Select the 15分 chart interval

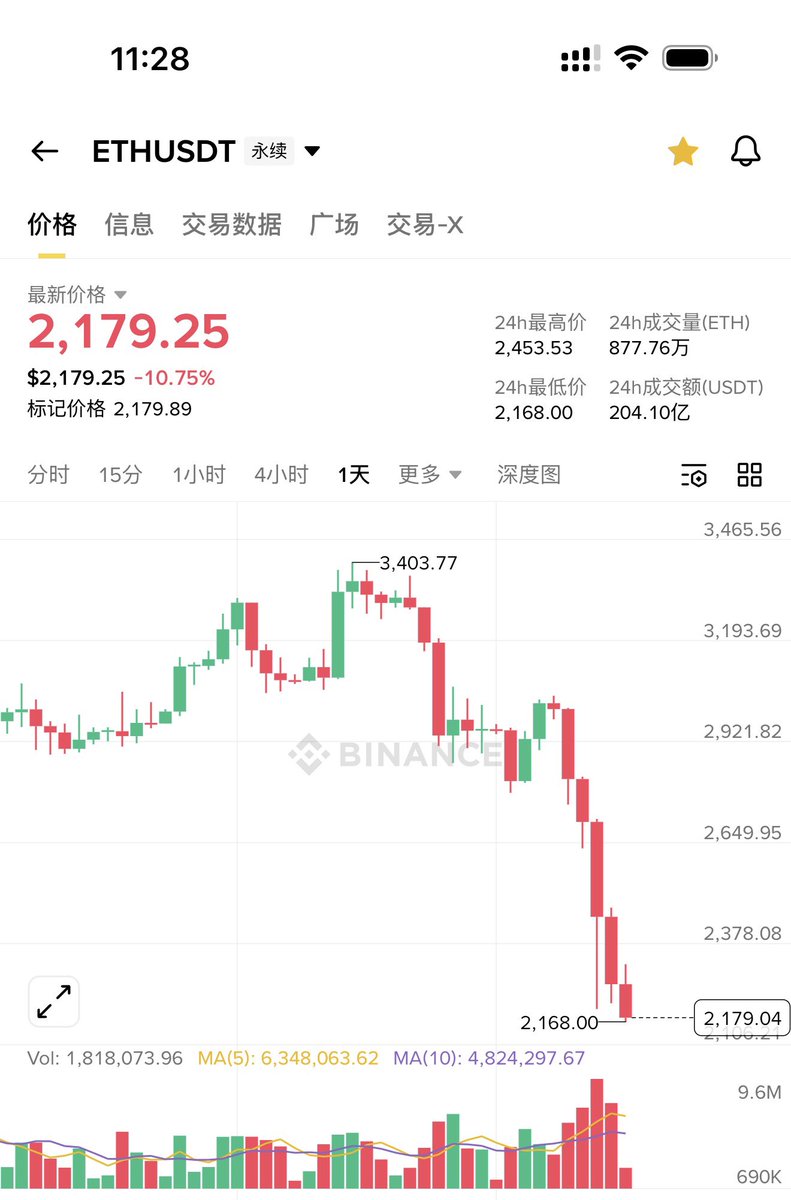coord(120,474)
